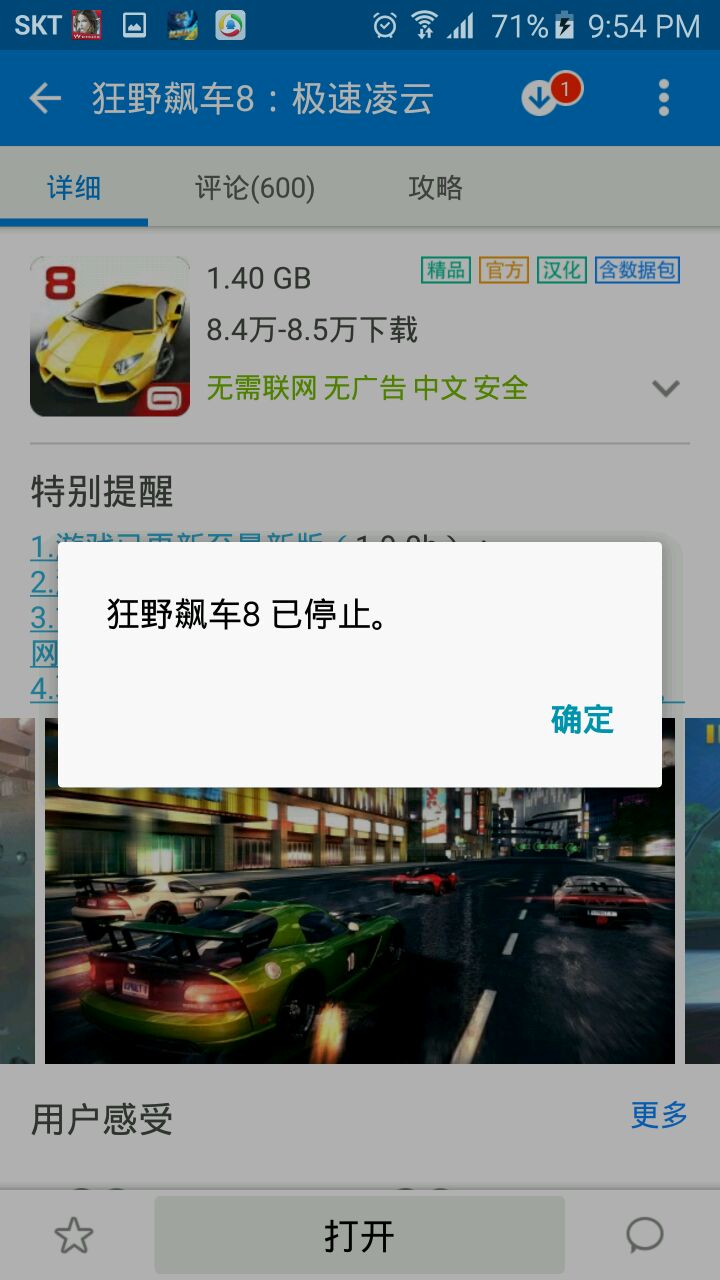Select the 详细 tab
The width and height of the screenshot is (720, 1280).
pyautogui.click(x=74, y=187)
